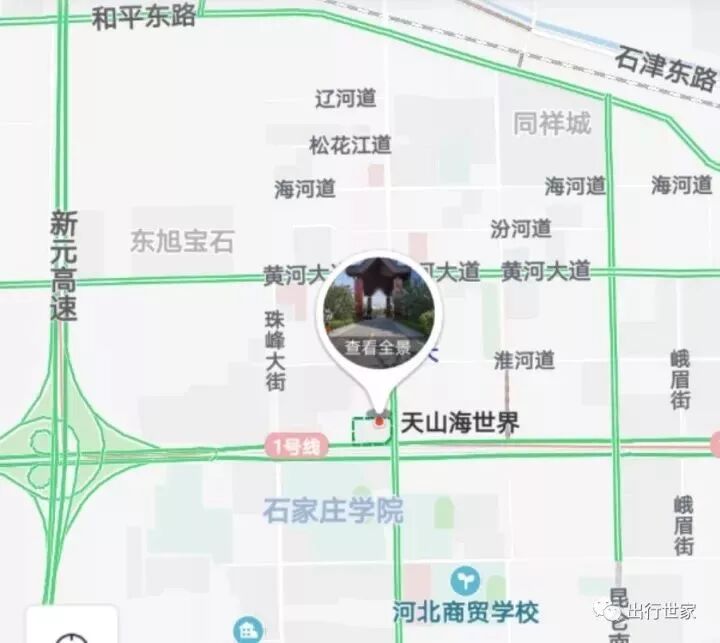Select the 同祥城 place on the map
The width and height of the screenshot is (720, 643).
552,123
